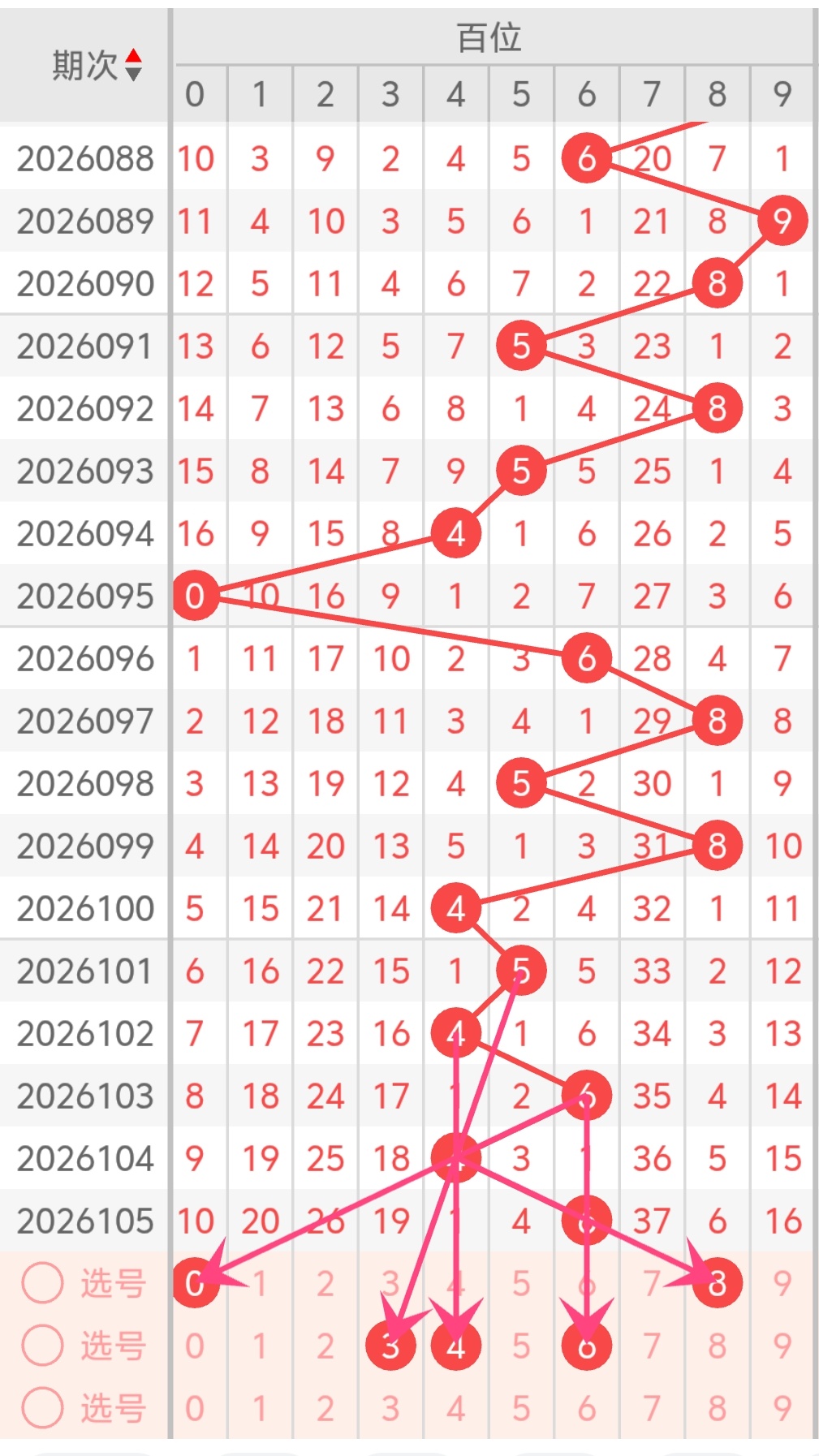Pick number 2 in the third 选号 row
819x1456 pixels.
coord(325,1408)
